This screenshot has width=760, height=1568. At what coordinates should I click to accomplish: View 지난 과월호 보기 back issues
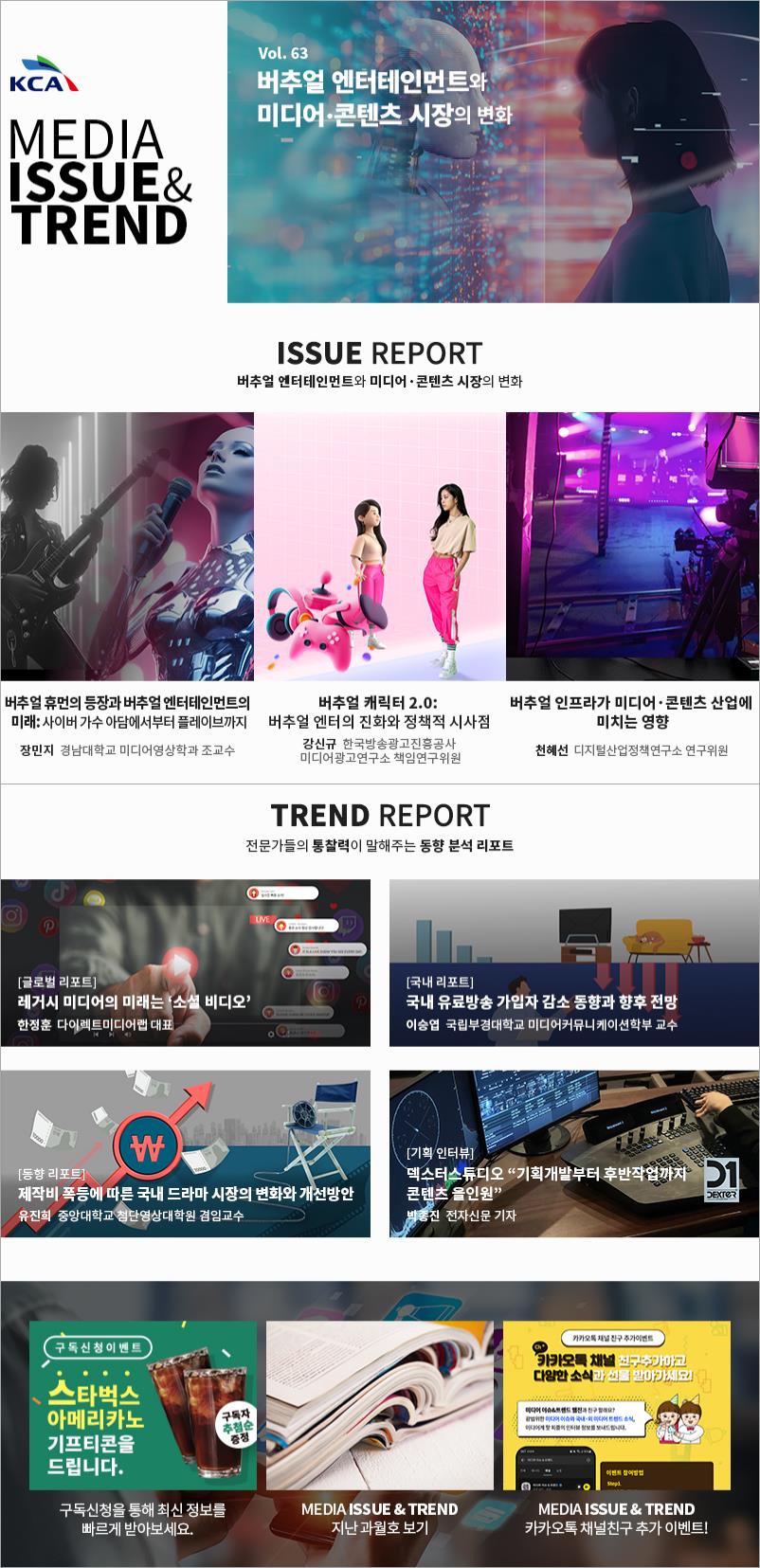(x=379, y=1405)
